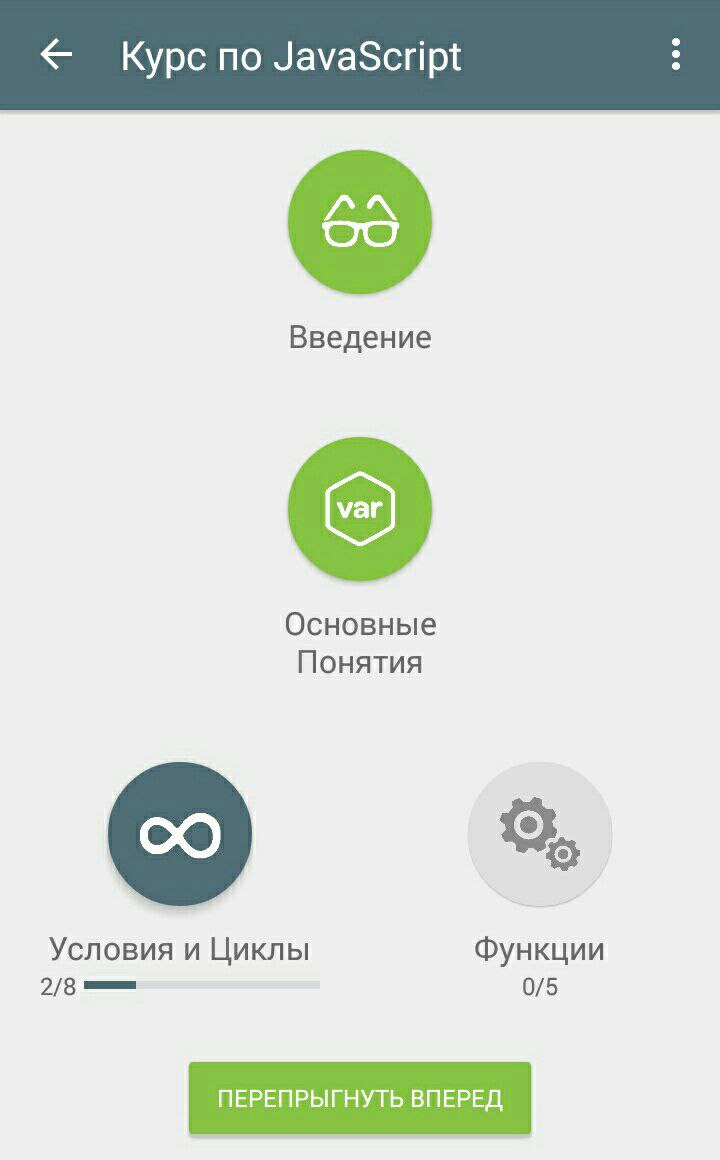Select the locked Функции module
720x1160 pixels.
[540, 834]
